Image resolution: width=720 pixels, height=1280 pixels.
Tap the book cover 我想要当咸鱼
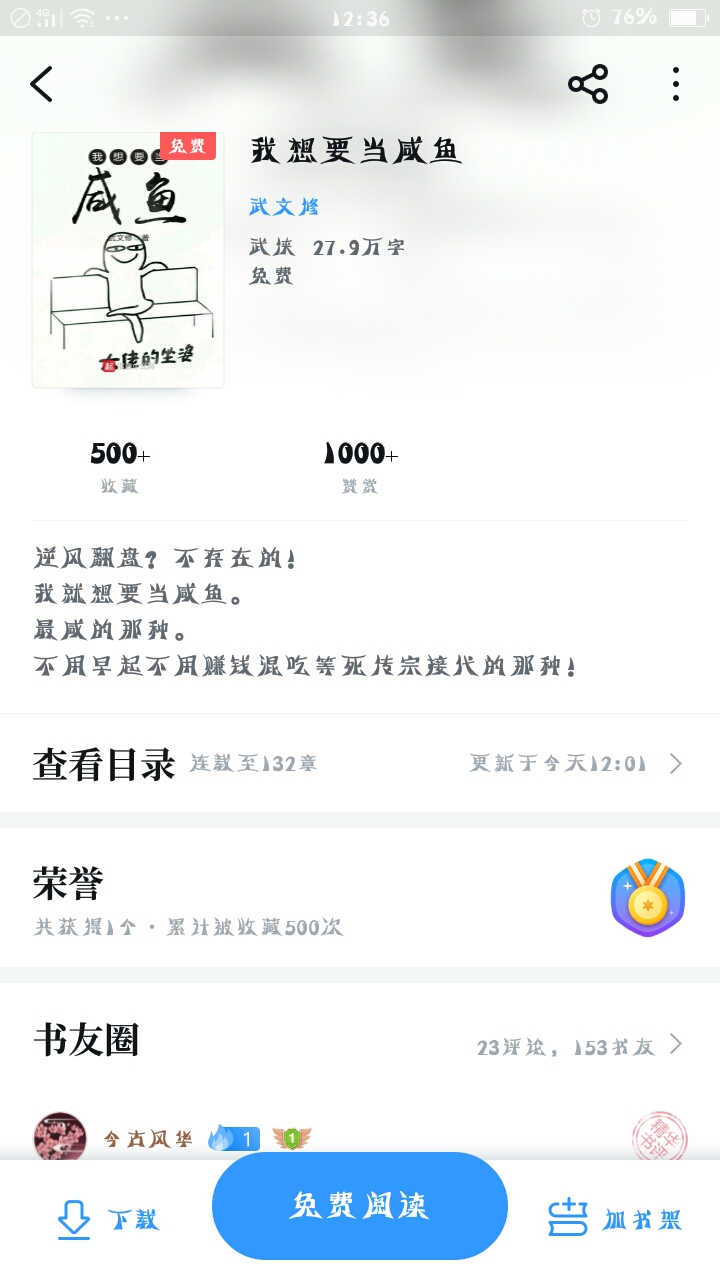(128, 260)
